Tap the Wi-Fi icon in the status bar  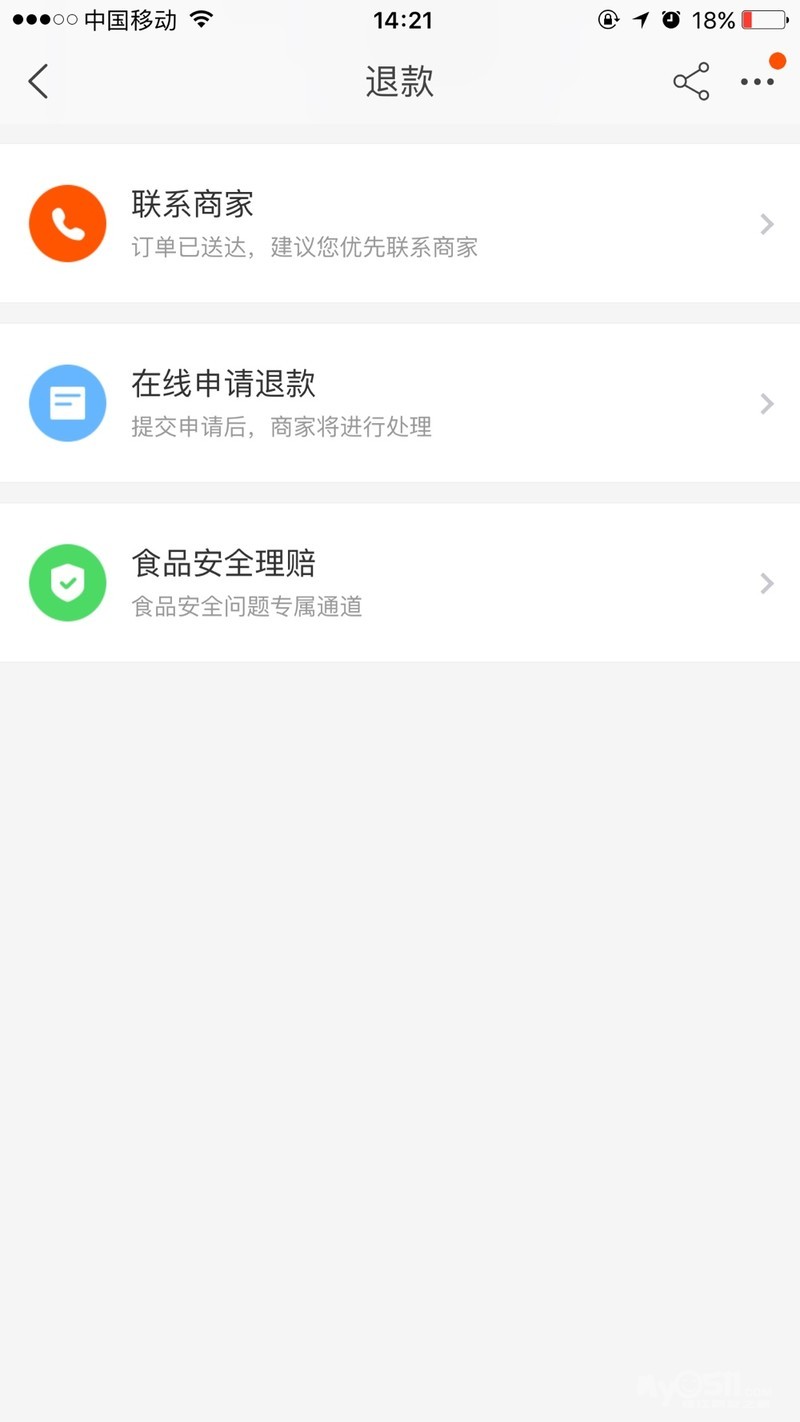[x=200, y=18]
